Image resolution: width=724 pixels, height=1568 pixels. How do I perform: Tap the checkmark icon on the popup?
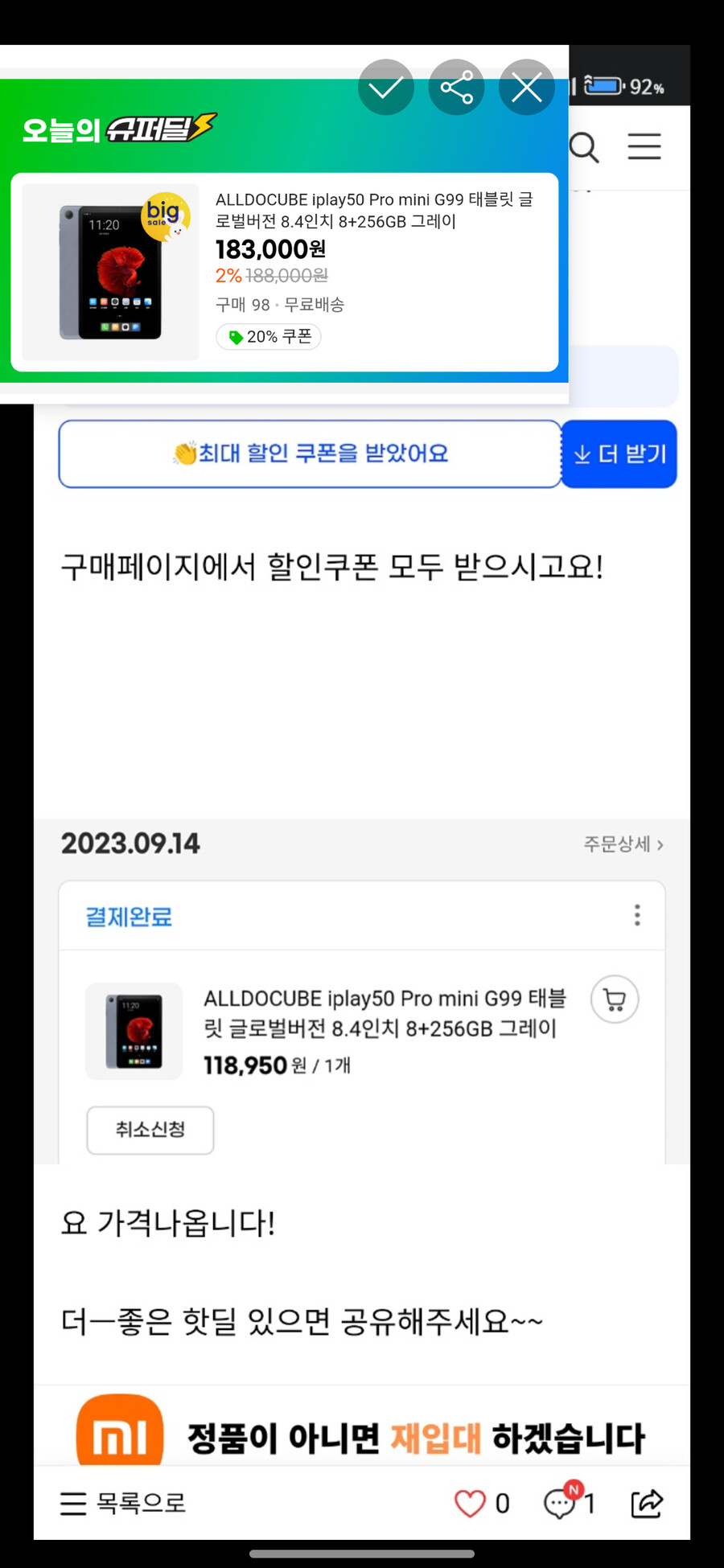pyautogui.click(x=386, y=88)
